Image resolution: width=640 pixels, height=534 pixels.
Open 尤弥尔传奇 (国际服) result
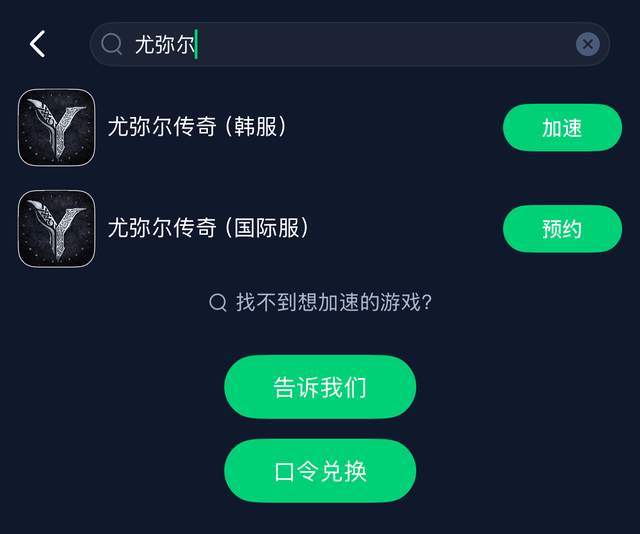click(208, 228)
